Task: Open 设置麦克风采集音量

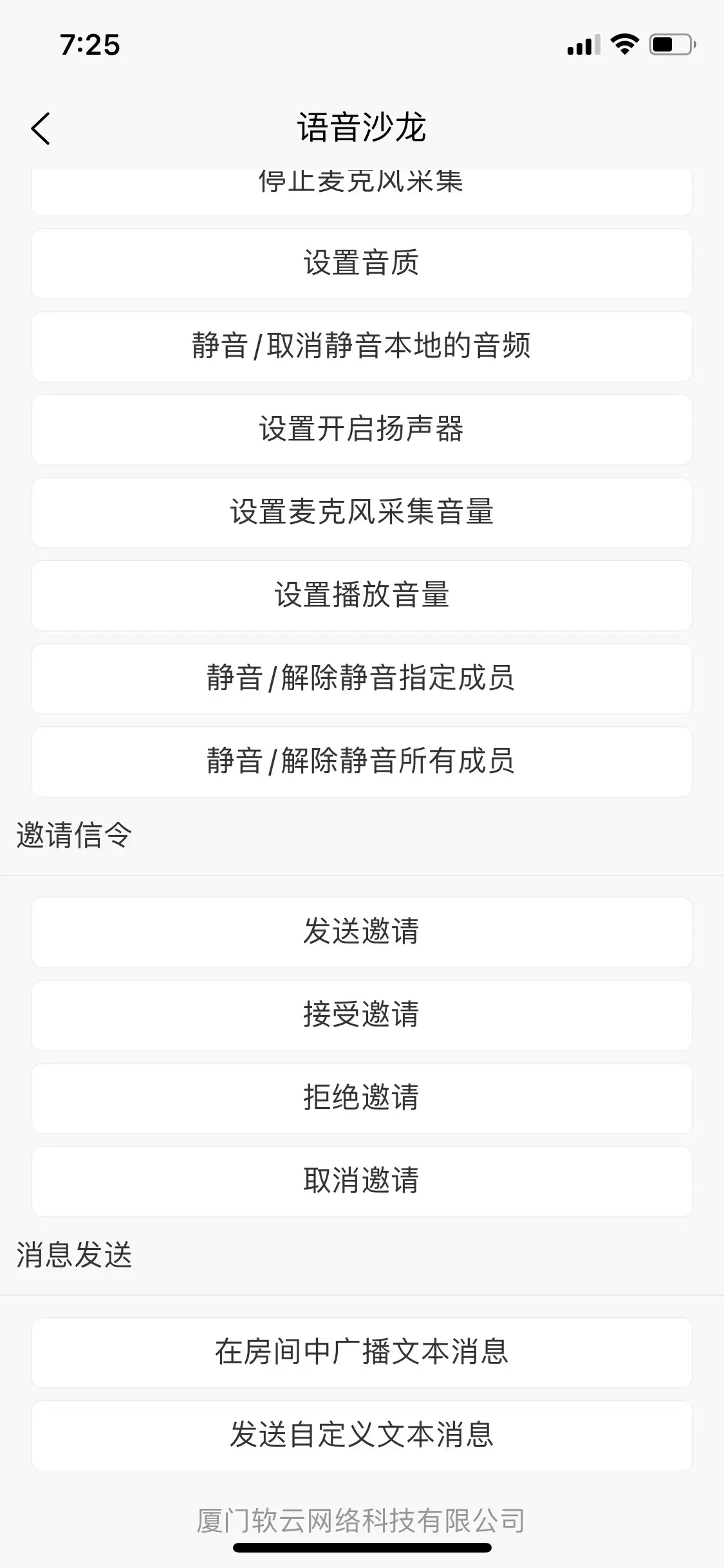Action: (362, 512)
